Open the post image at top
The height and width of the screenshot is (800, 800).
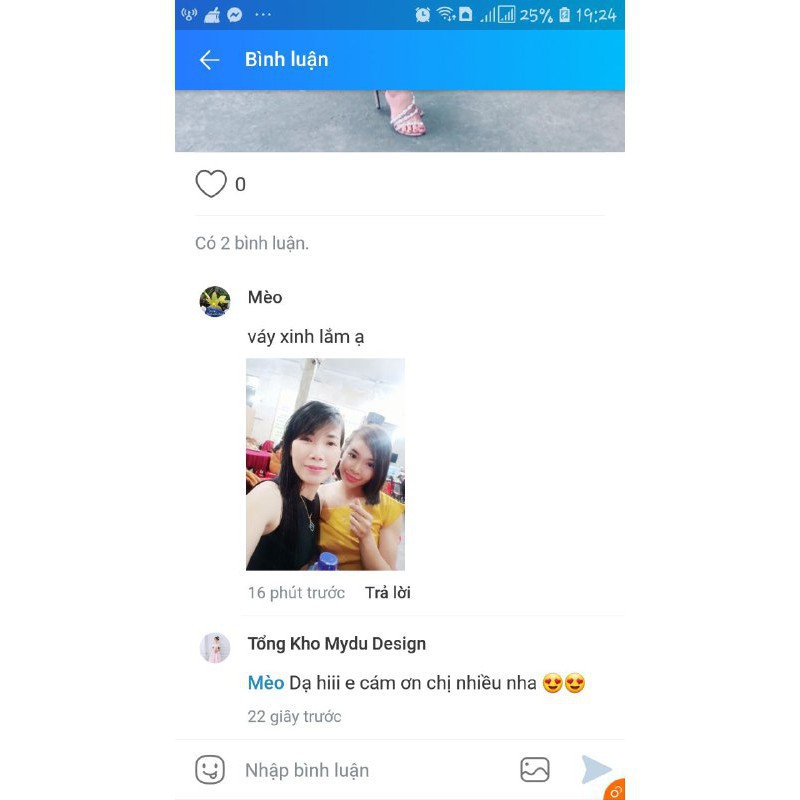pos(400,120)
